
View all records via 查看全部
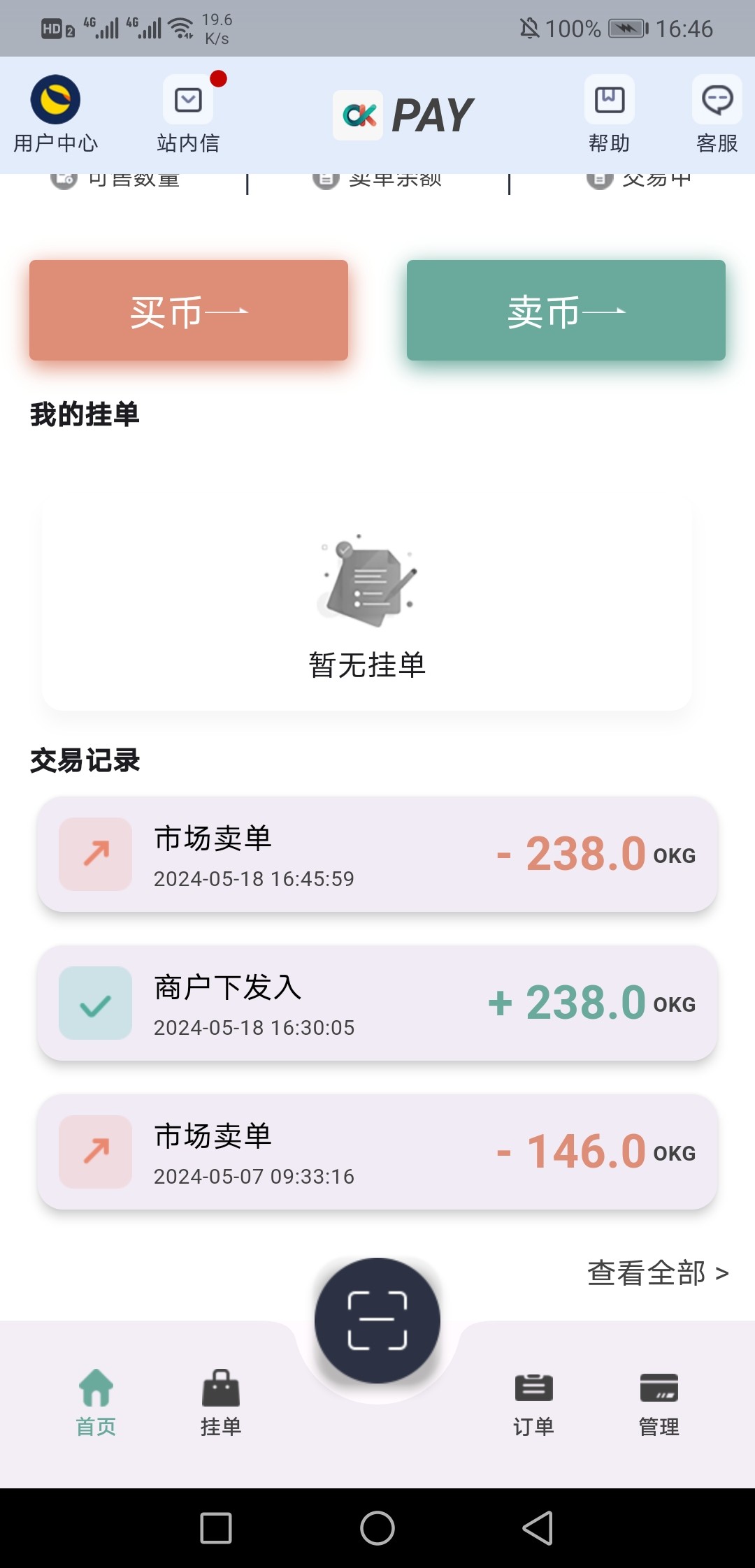[x=657, y=1273]
